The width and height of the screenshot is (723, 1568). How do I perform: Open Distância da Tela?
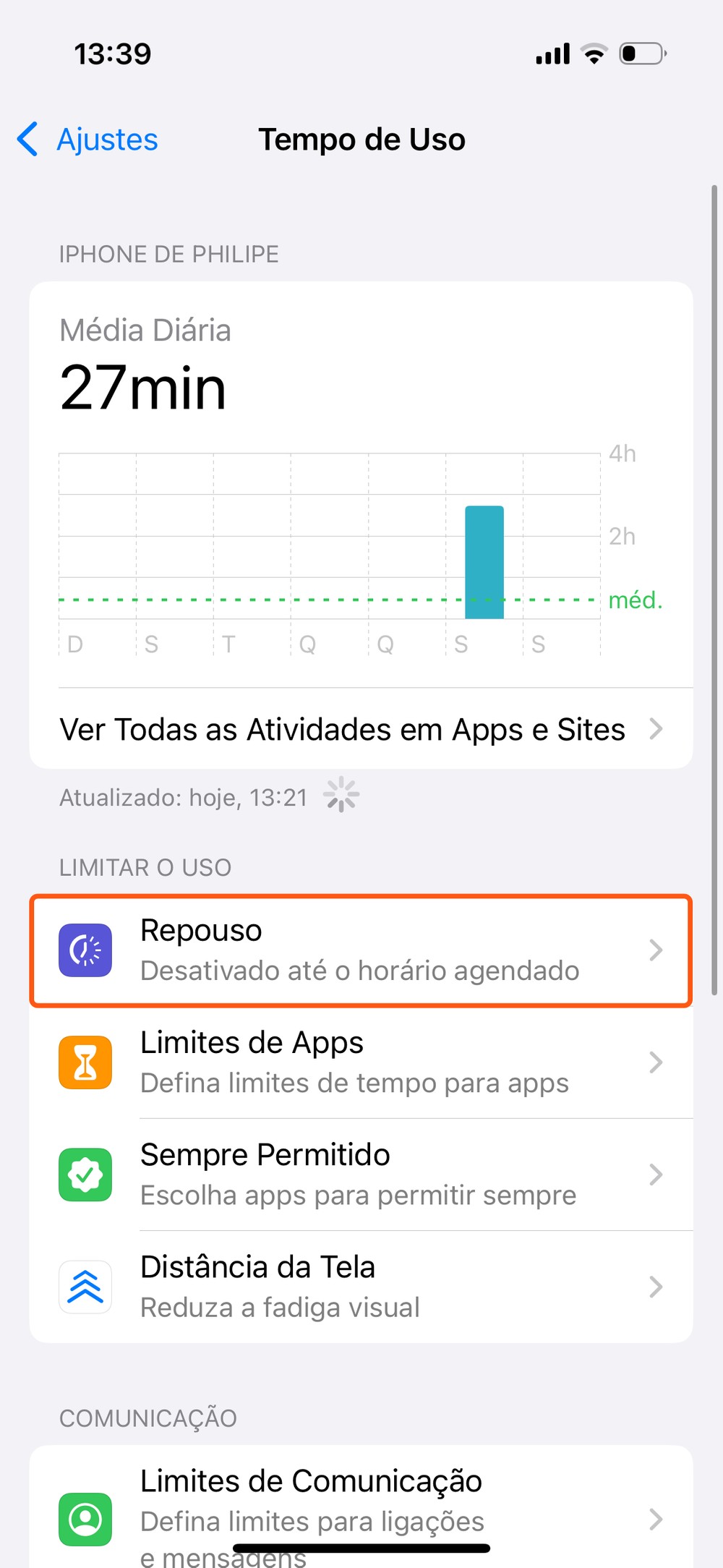click(x=361, y=1287)
